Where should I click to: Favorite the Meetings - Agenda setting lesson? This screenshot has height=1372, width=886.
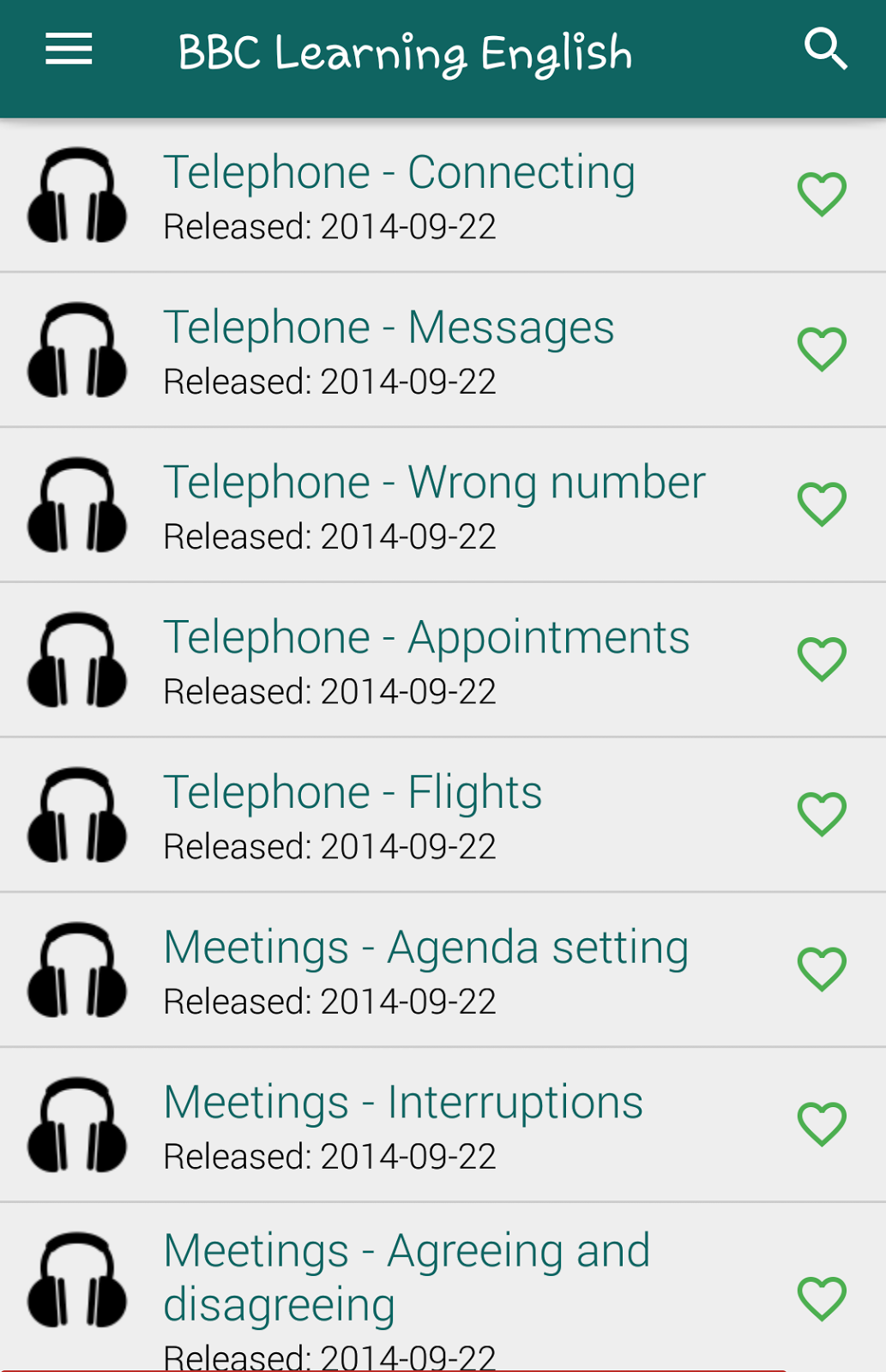(822, 969)
